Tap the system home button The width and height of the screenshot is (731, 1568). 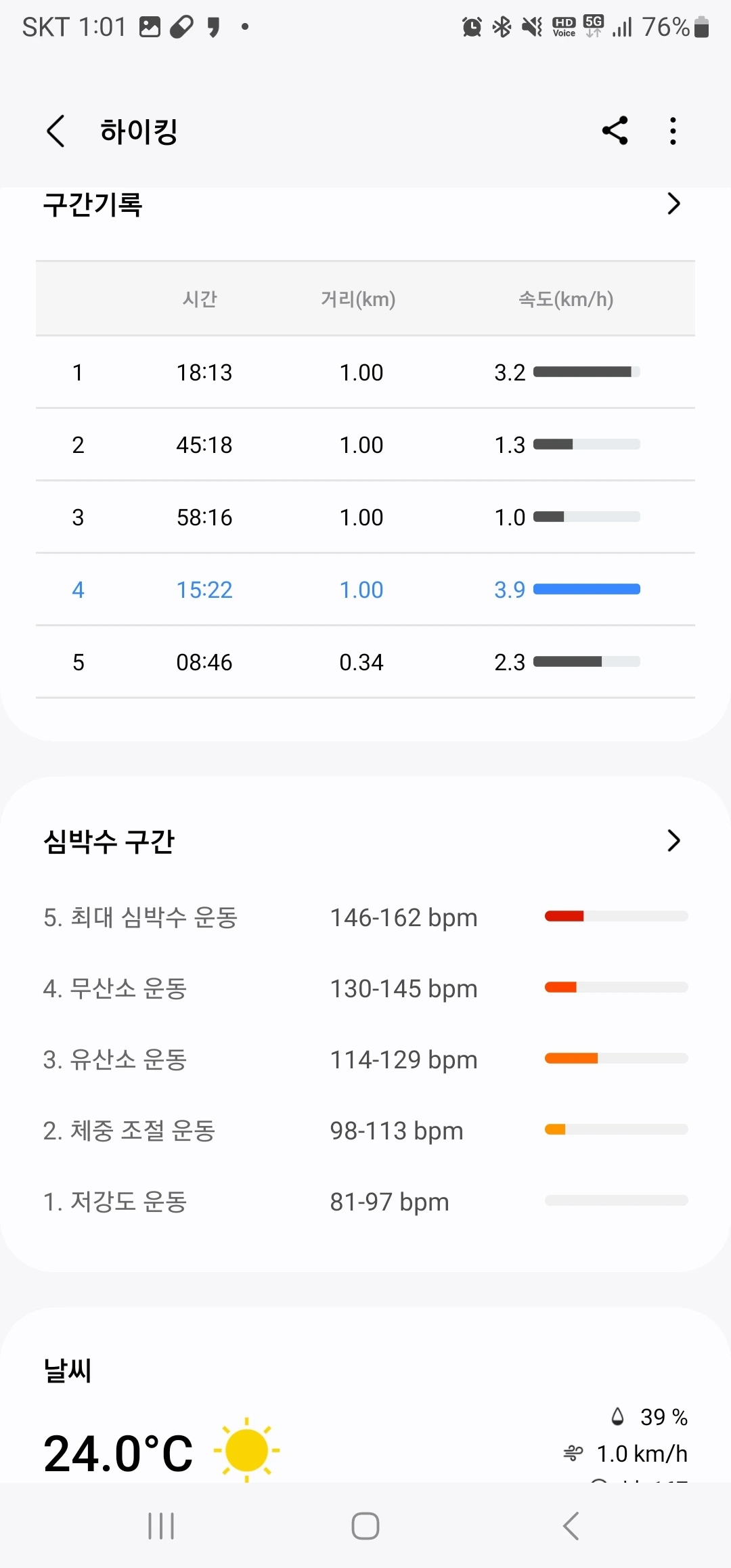pyautogui.click(x=365, y=1526)
